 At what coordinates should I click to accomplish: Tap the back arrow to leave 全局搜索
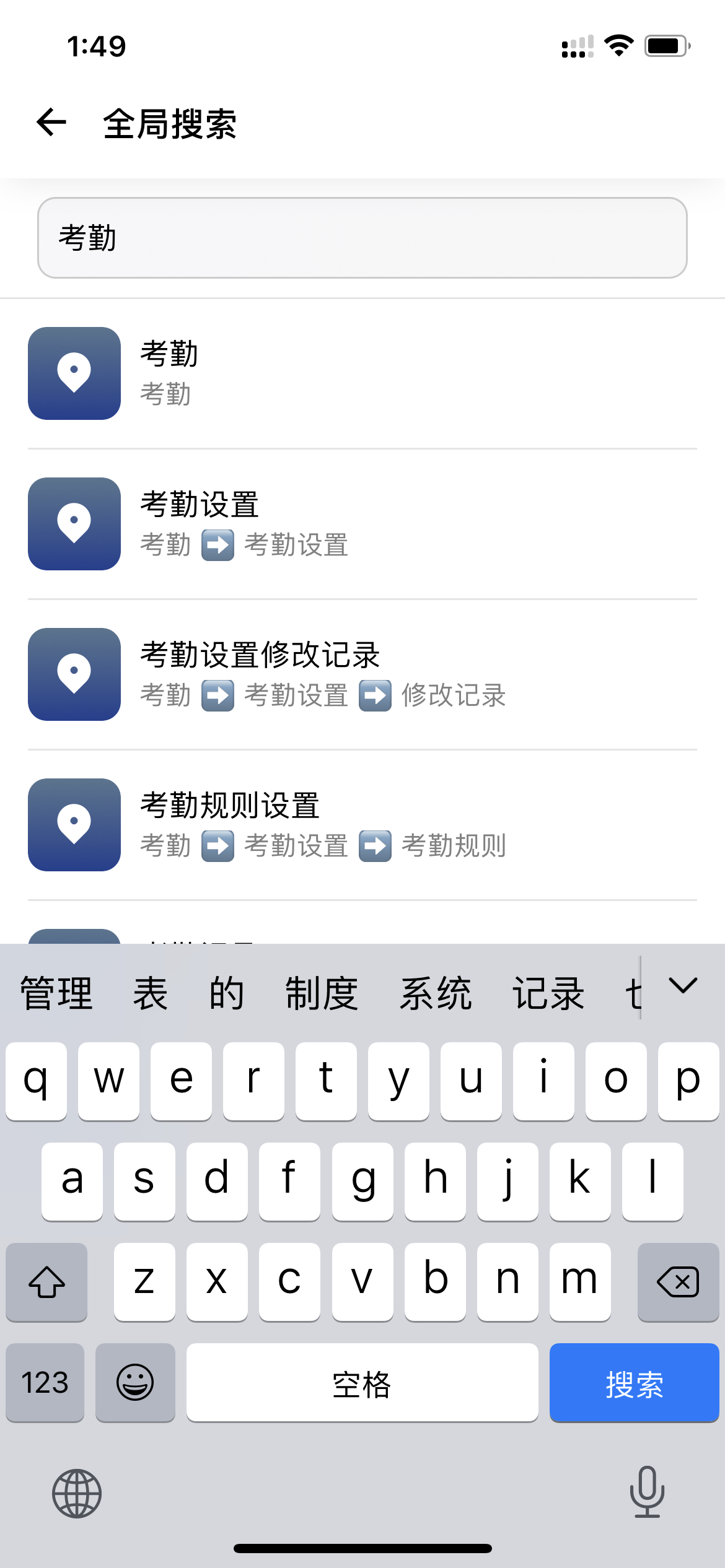click(51, 121)
